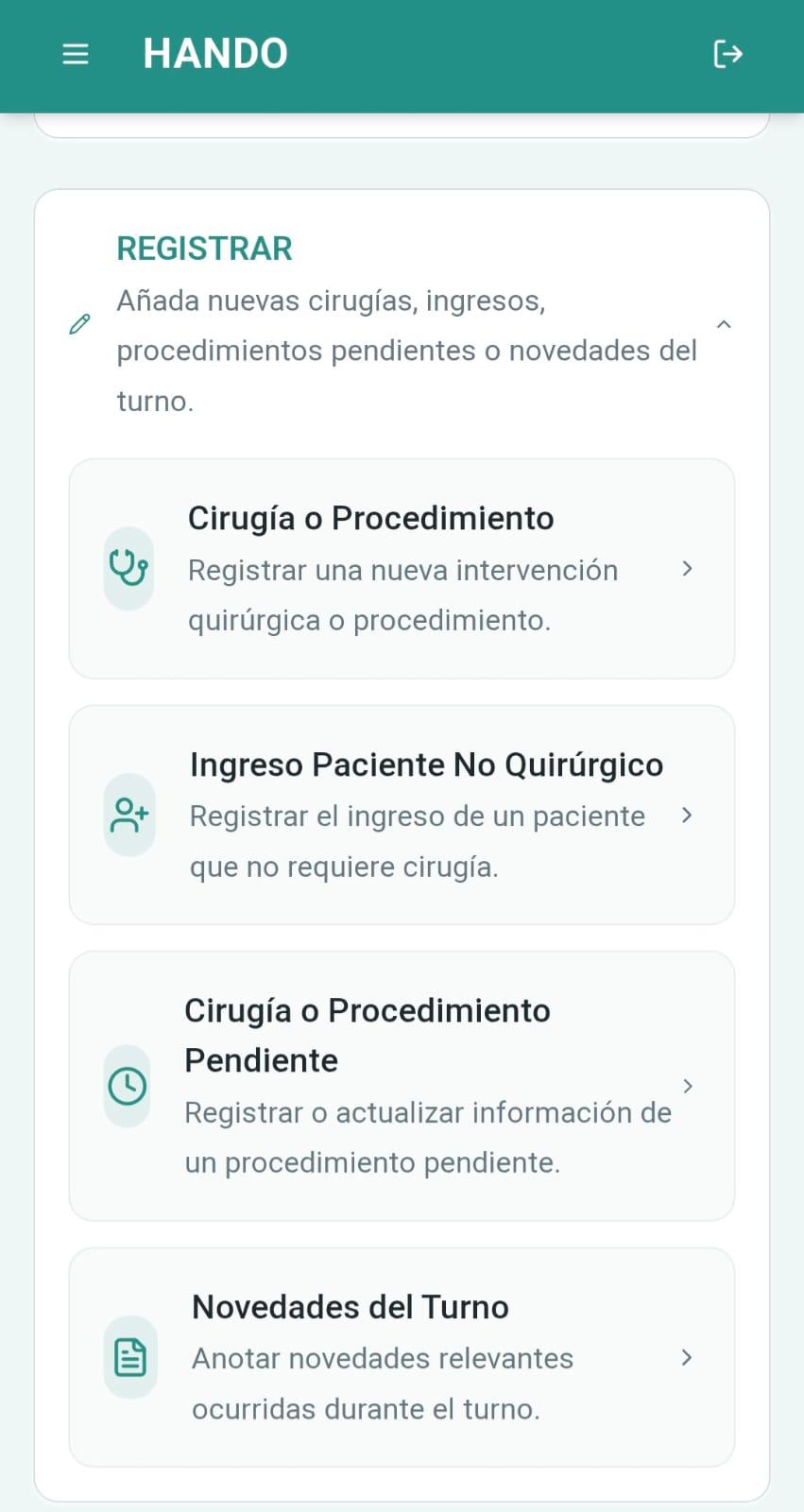This screenshot has width=804, height=1512.
Task: Click the REGISTRAR heading text
Action: tap(204, 249)
